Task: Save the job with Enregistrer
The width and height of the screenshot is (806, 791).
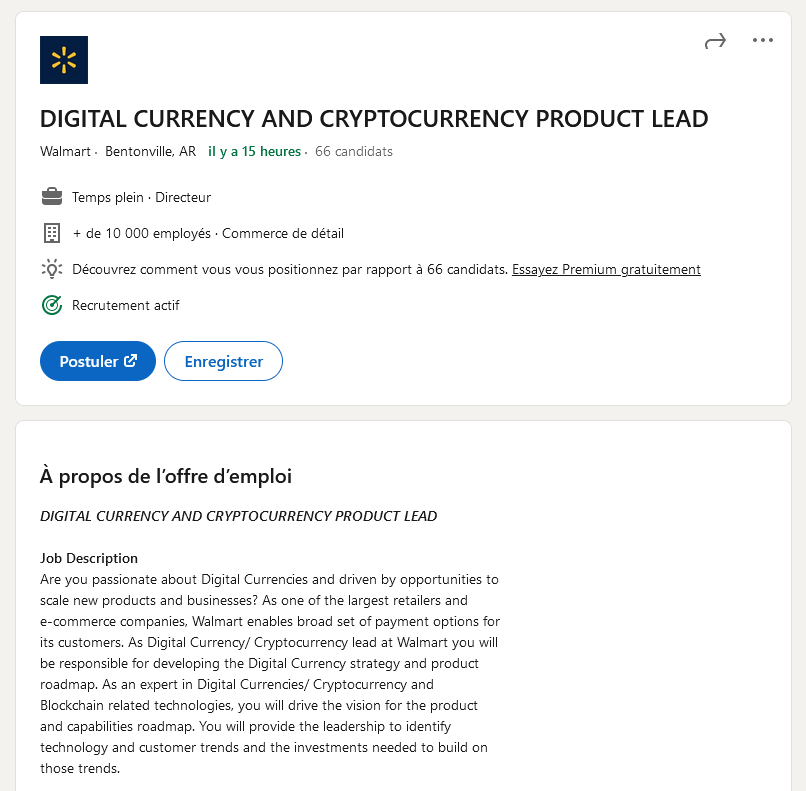Action: pyautogui.click(x=223, y=361)
